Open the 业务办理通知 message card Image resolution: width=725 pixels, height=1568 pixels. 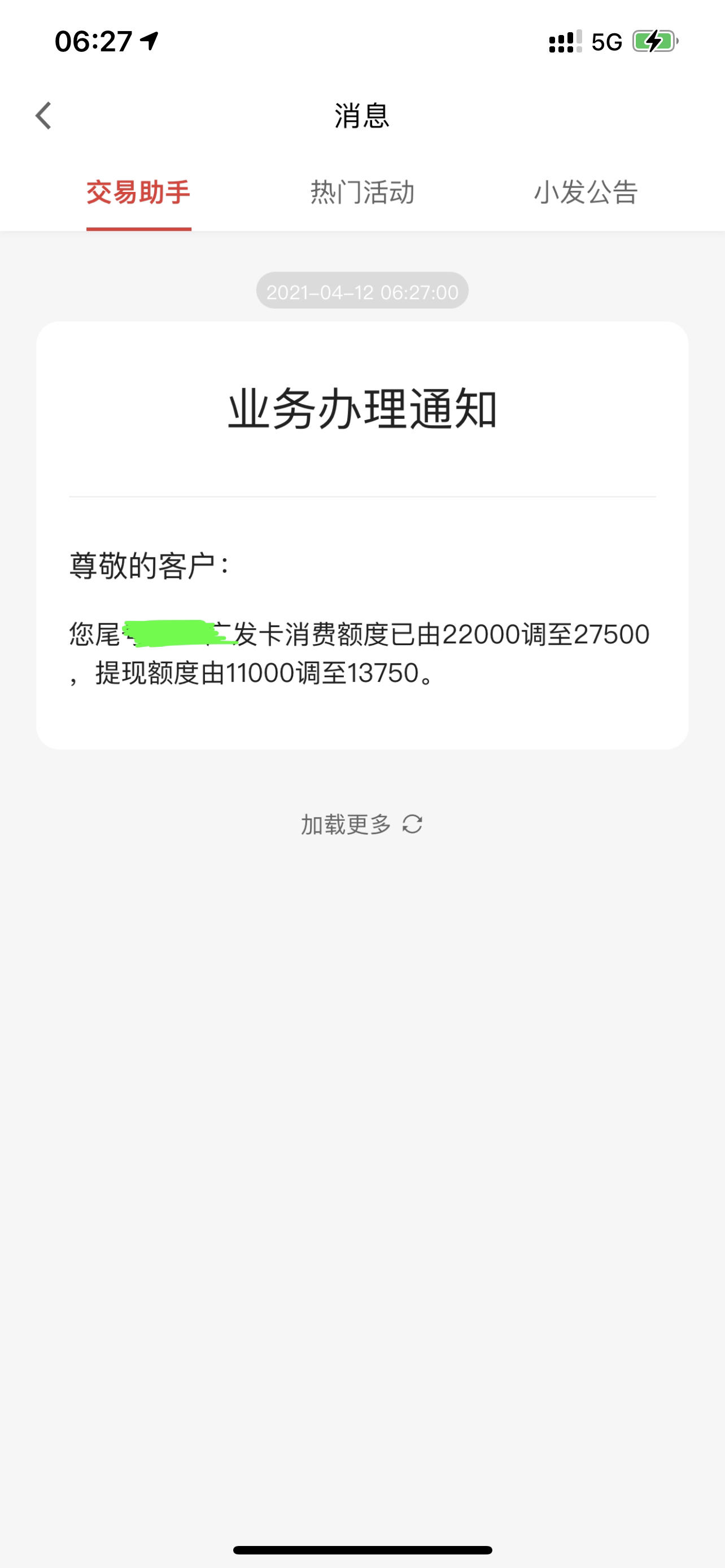(x=362, y=535)
